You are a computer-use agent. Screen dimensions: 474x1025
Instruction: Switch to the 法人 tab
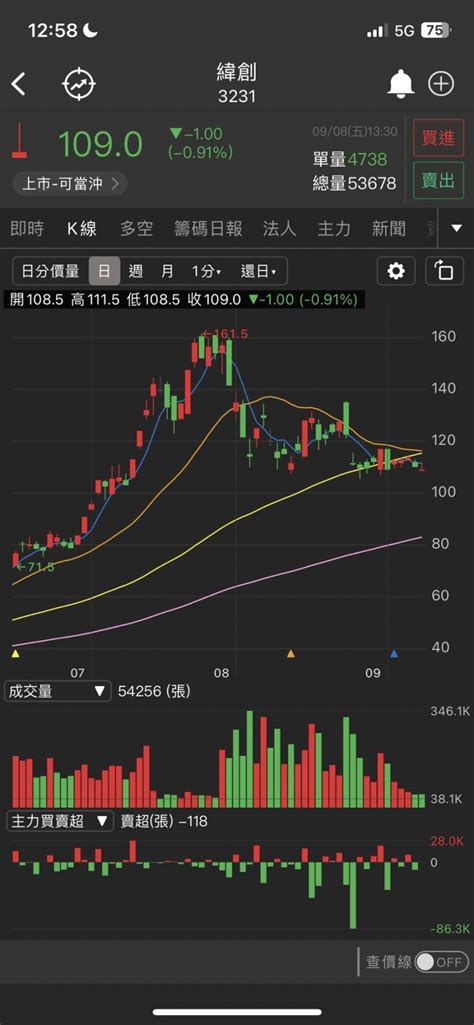point(279,229)
